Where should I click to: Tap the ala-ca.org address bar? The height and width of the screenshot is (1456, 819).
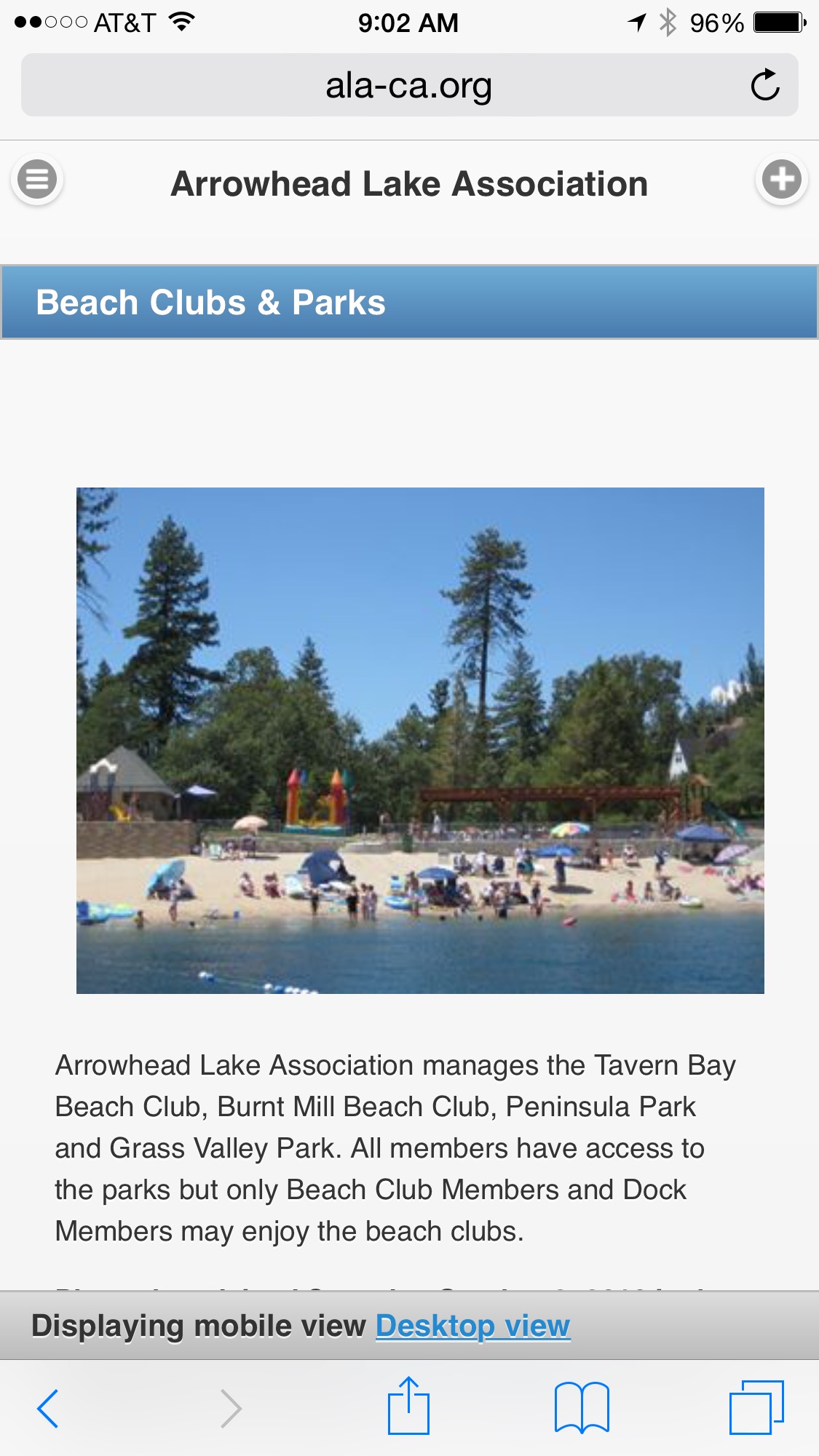click(409, 85)
